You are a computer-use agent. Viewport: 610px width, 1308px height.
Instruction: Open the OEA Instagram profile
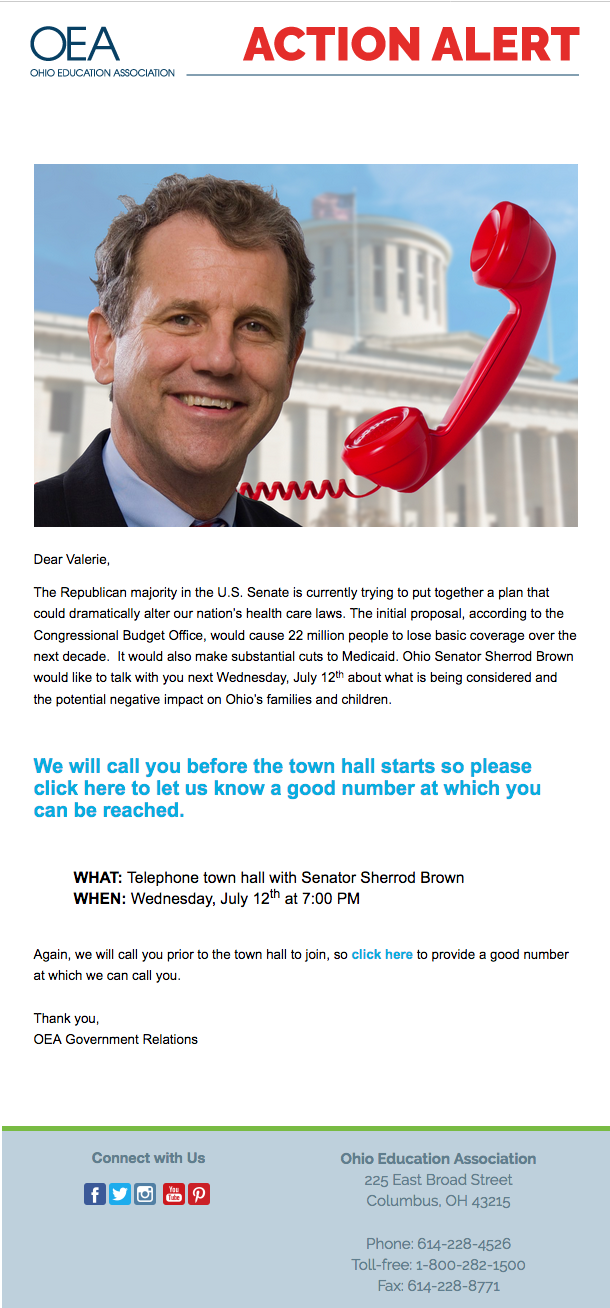pyautogui.click(x=146, y=1194)
